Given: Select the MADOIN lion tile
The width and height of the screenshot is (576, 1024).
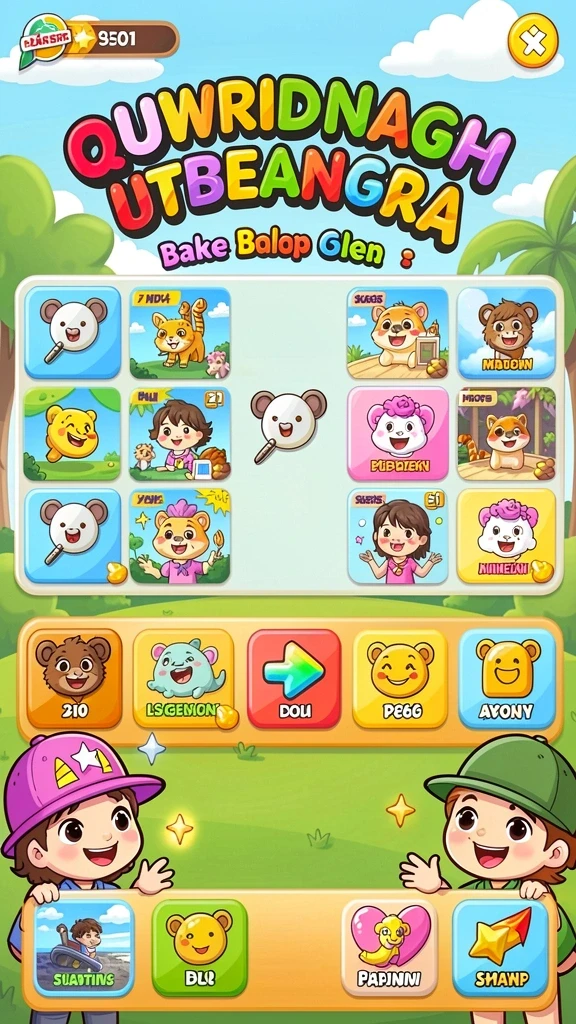Looking at the screenshot, I should tap(506, 333).
